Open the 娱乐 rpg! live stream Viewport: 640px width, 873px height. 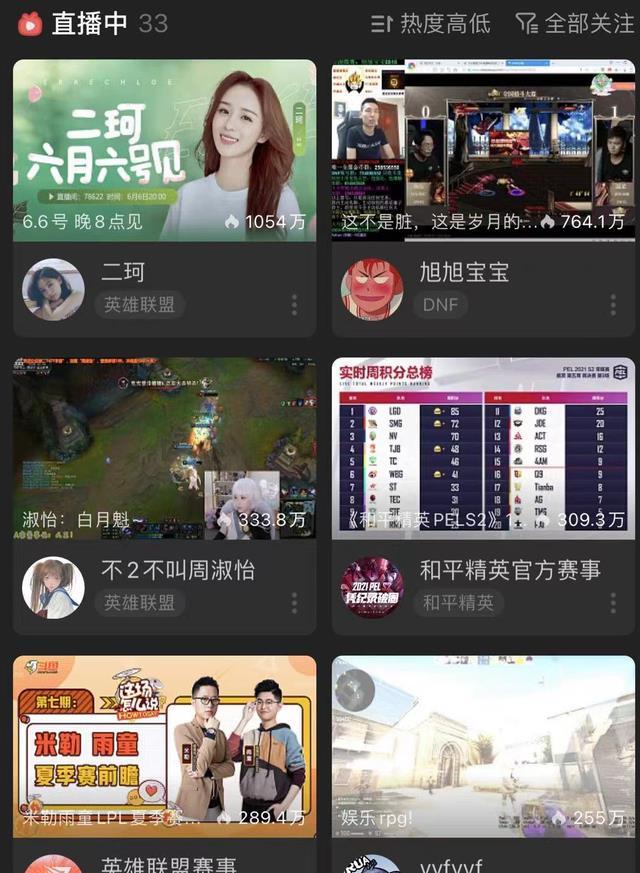483,745
